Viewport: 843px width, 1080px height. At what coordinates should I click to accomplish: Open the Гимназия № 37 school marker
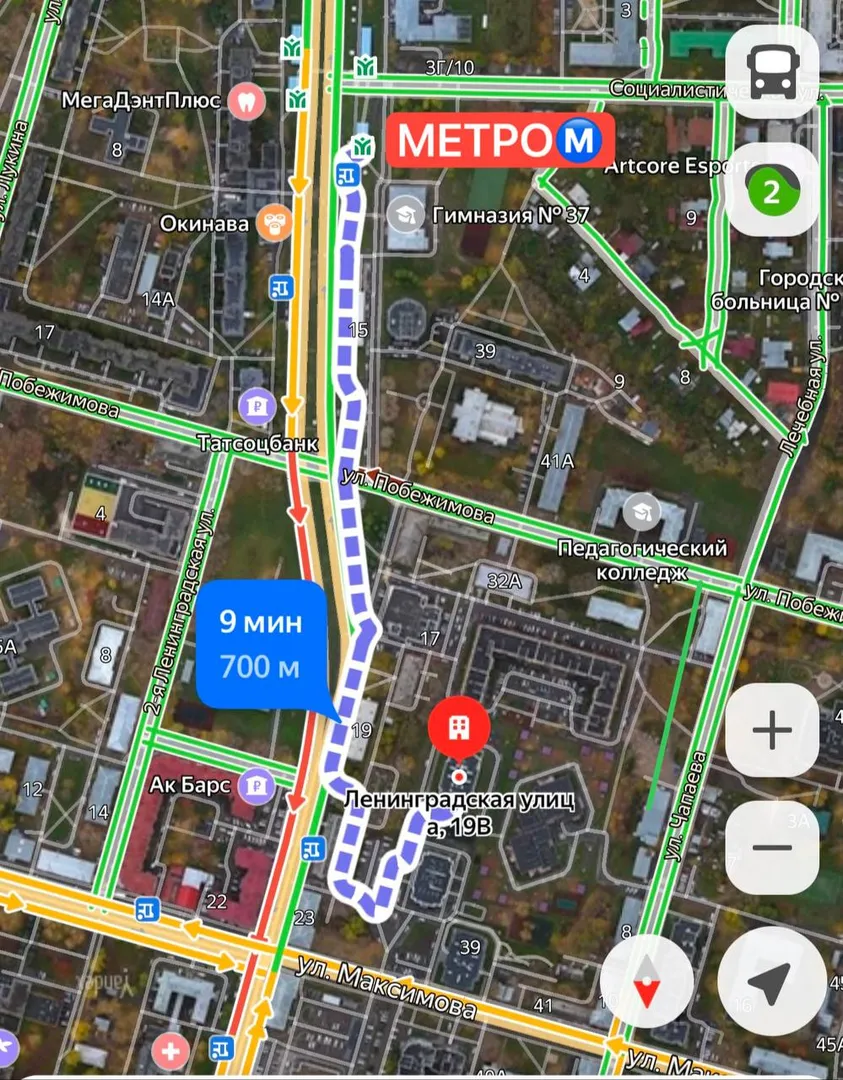[406, 213]
